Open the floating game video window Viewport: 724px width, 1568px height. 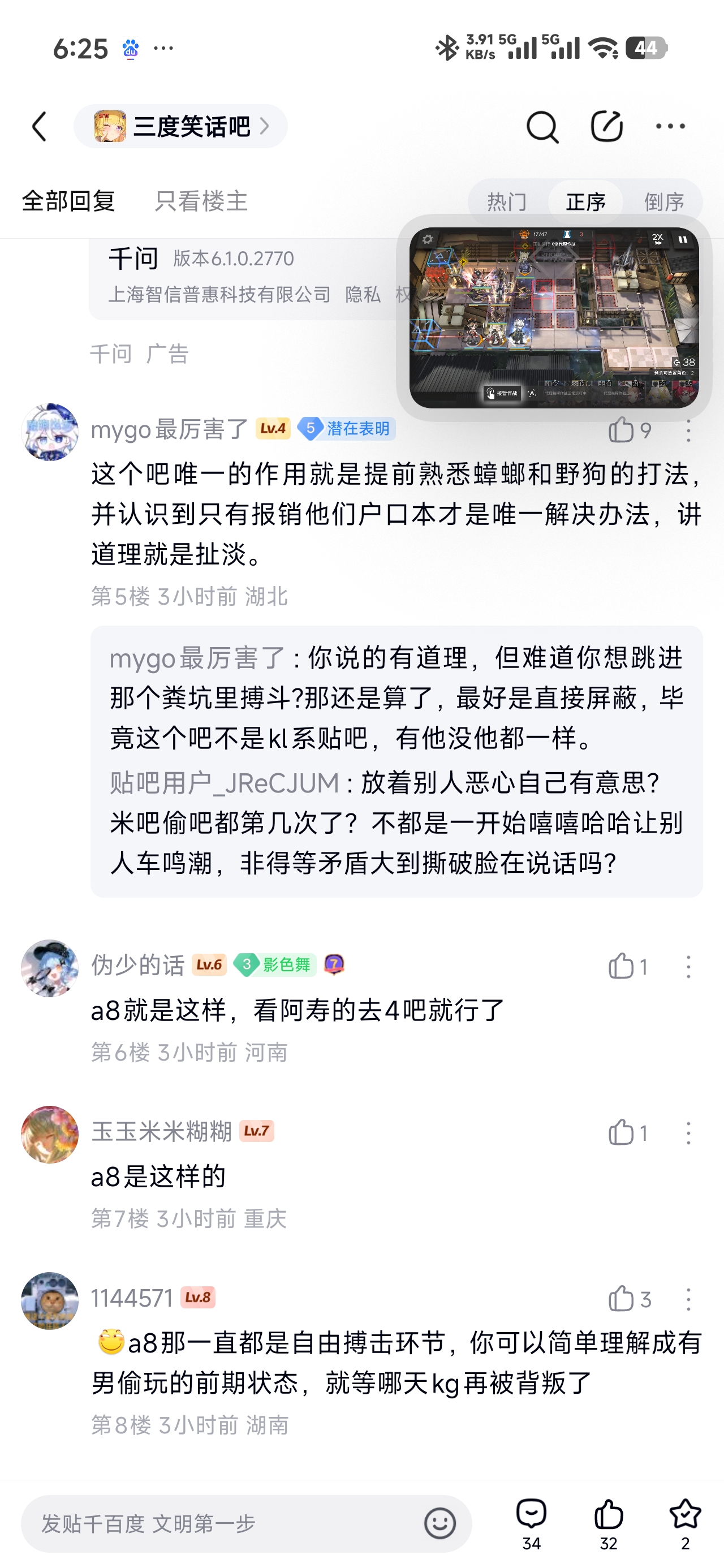(x=554, y=318)
